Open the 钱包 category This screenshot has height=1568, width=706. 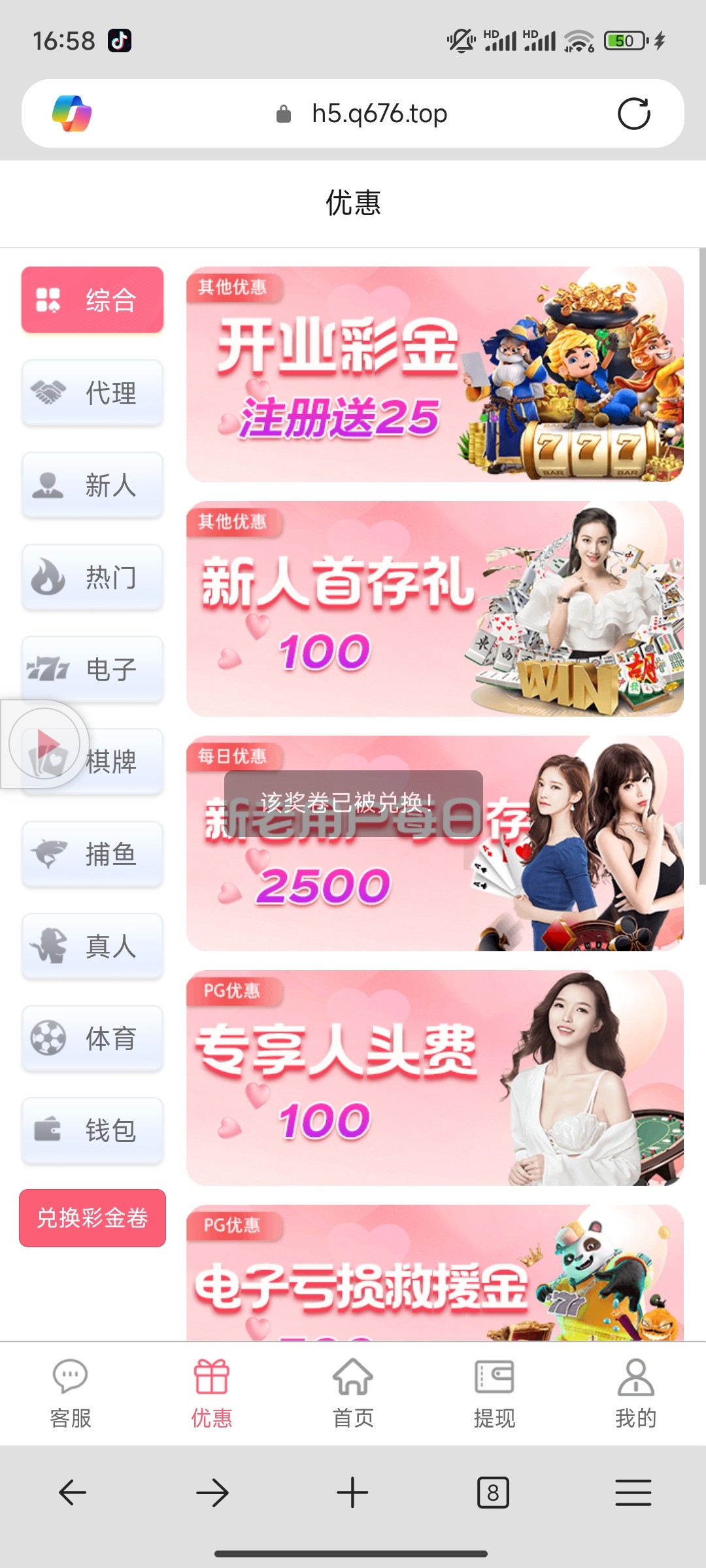pyautogui.click(x=92, y=1130)
